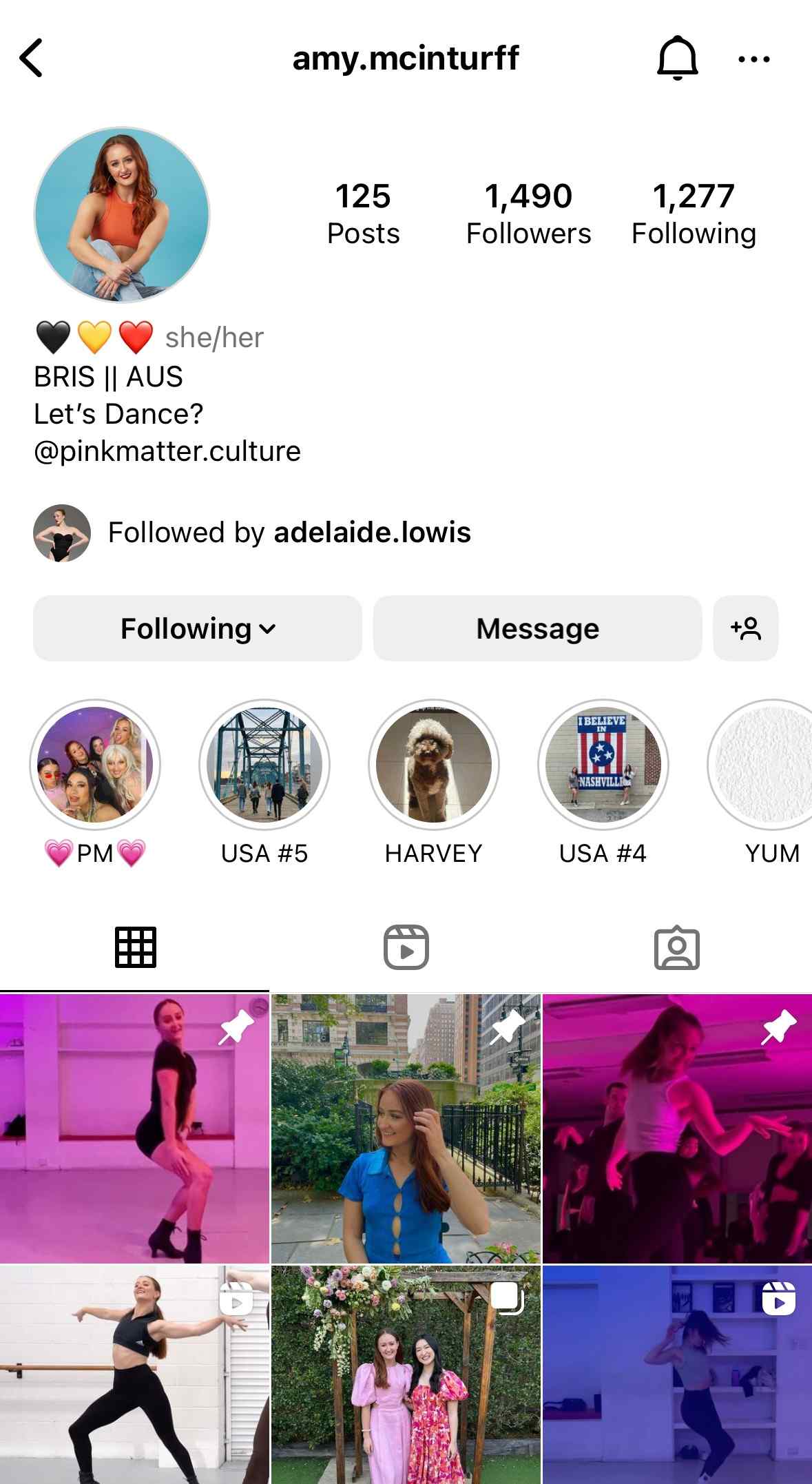
Task: Open the YUM story highlight
Action: click(x=764, y=765)
